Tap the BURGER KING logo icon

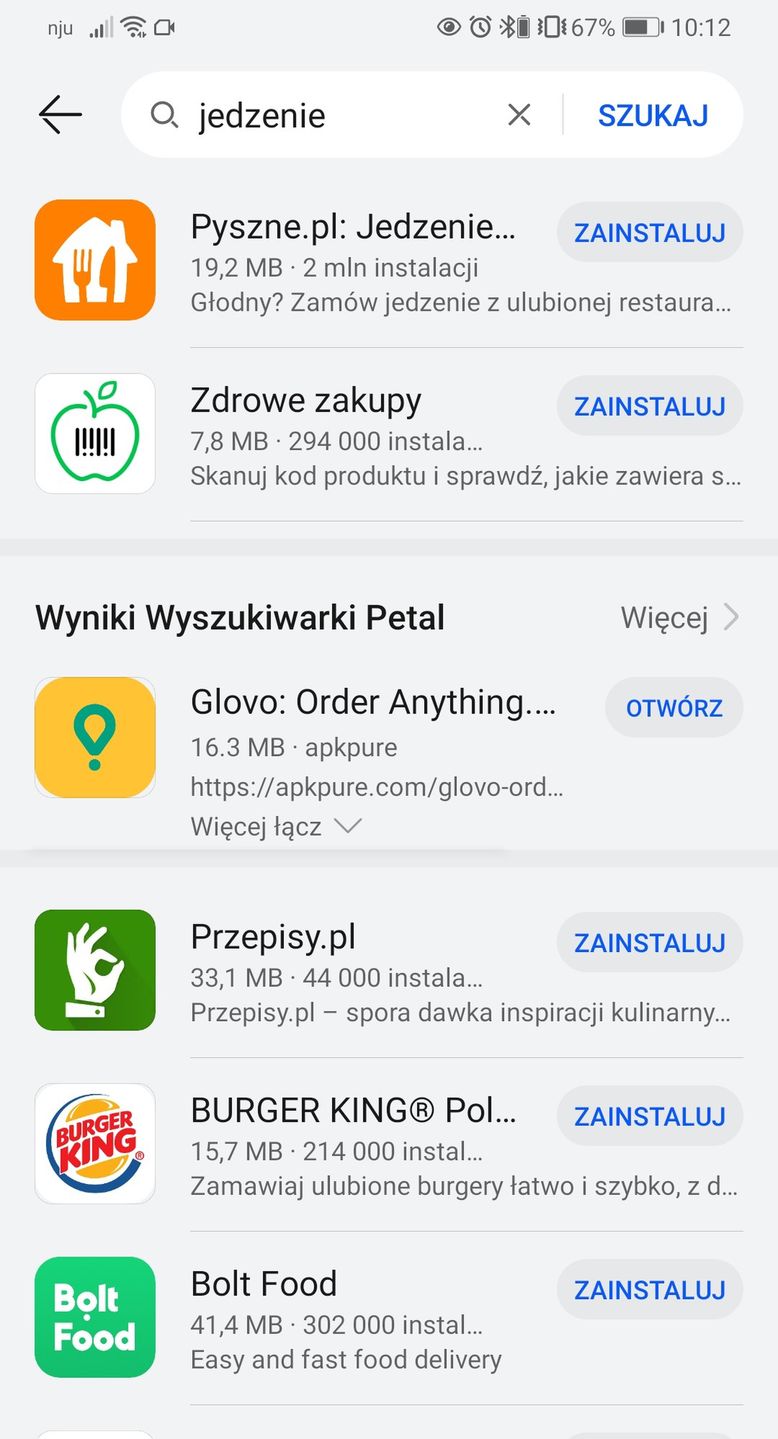95,1142
